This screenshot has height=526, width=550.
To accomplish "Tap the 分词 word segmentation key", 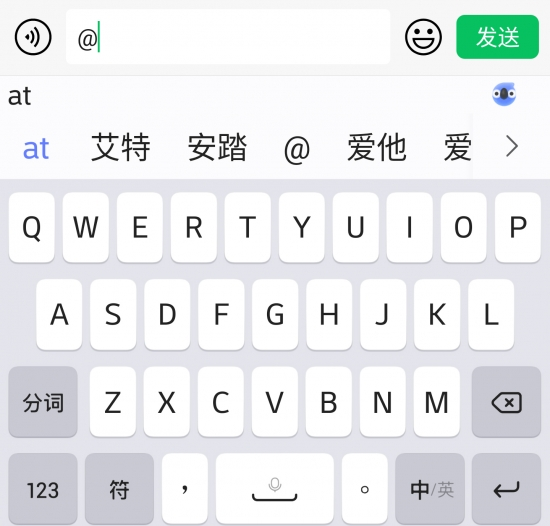I will pos(43,402).
